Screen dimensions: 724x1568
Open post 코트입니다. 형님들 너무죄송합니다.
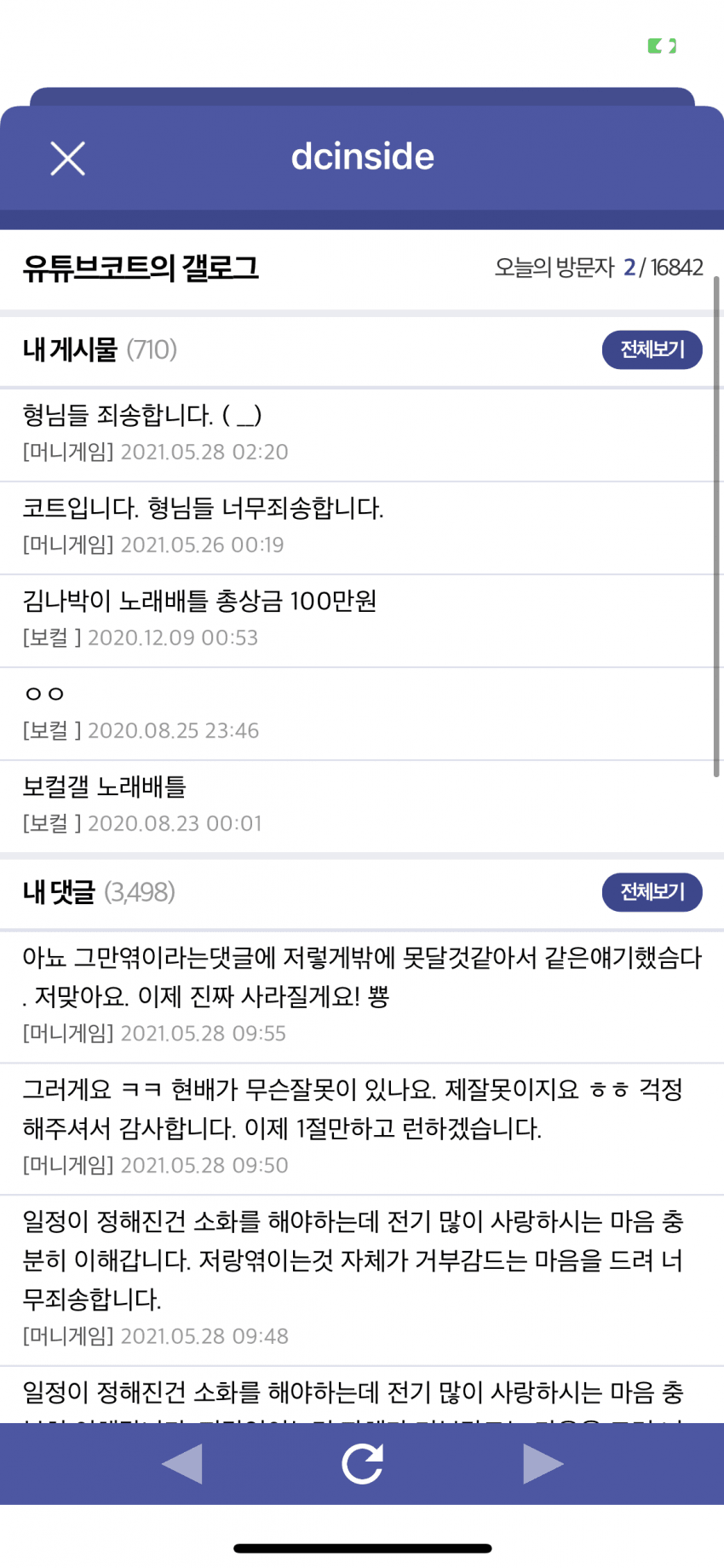coord(203,509)
